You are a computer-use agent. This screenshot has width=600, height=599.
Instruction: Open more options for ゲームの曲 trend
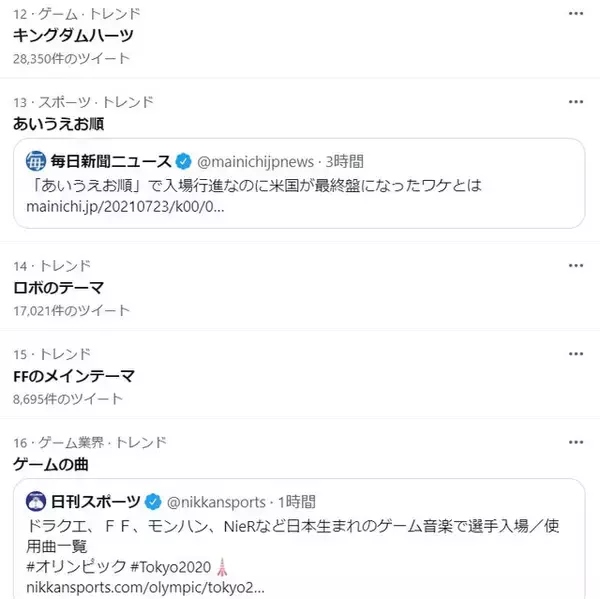575,442
